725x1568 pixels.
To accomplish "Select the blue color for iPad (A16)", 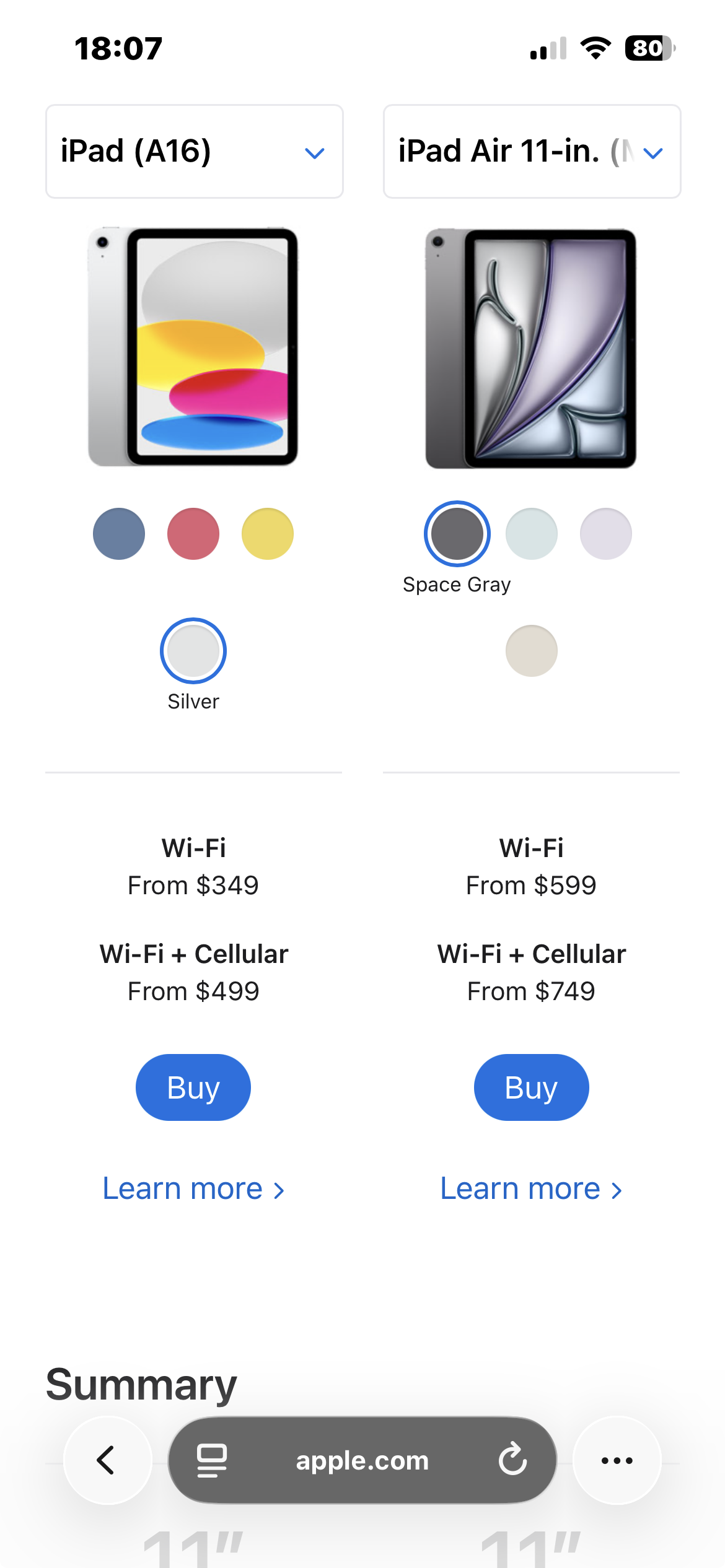I will [119, 534].
